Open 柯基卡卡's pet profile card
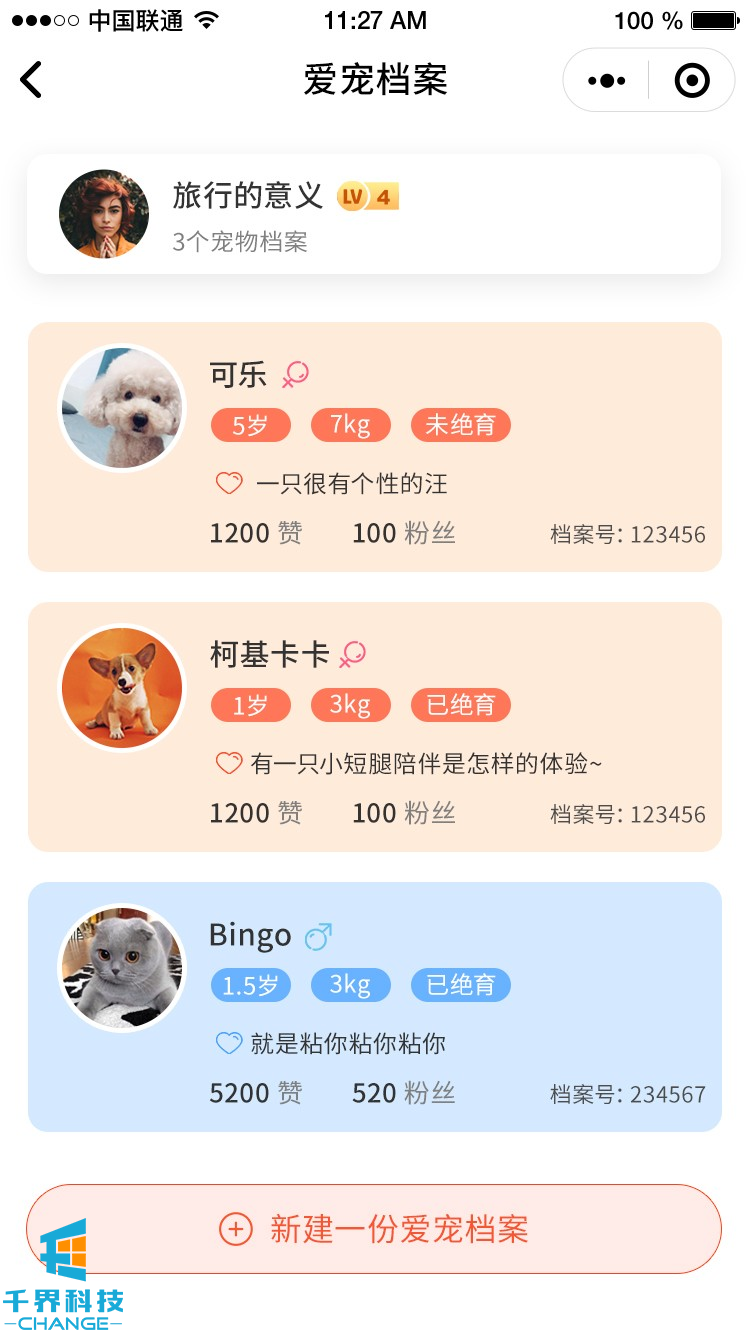Screen dimensions: 750x1334 (374, 727)
